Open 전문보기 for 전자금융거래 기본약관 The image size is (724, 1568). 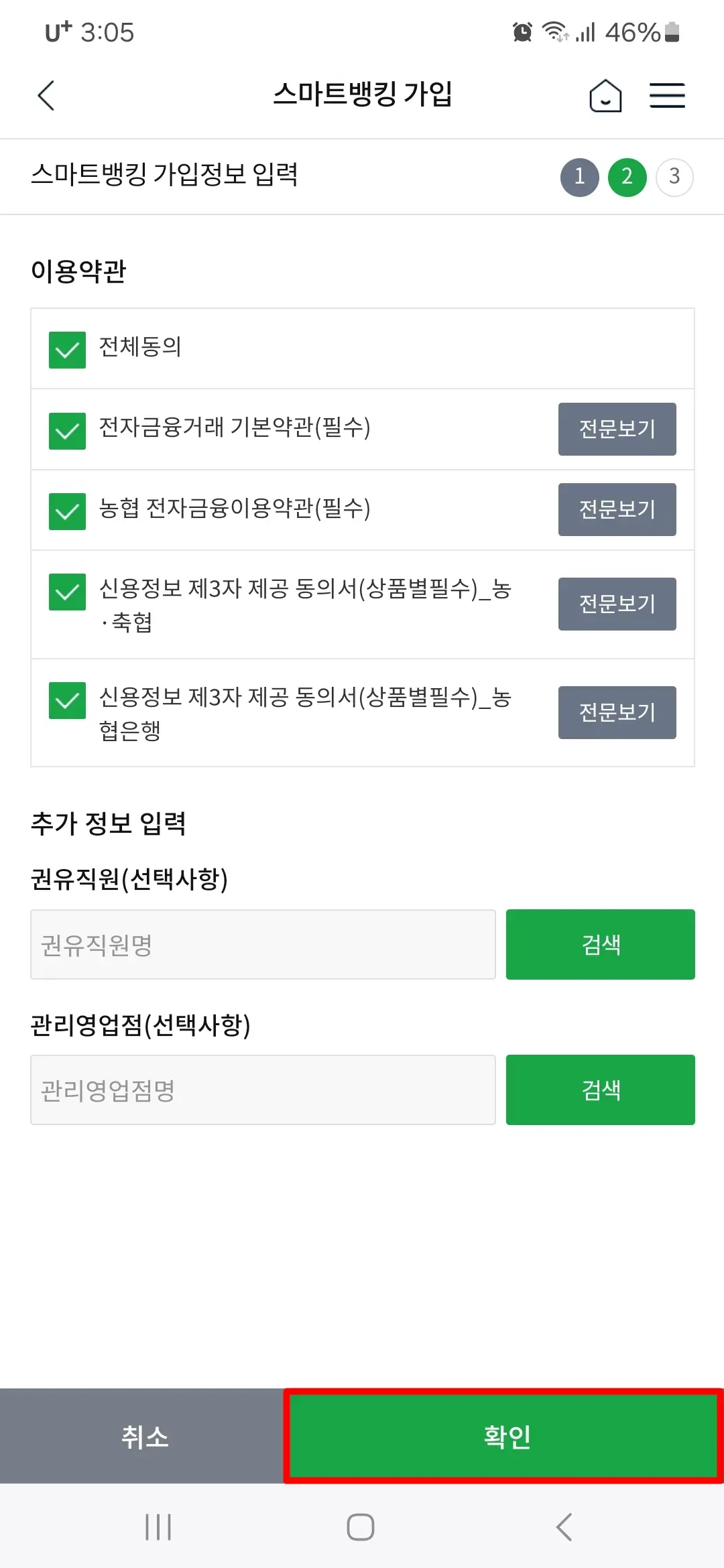(616, 429)
